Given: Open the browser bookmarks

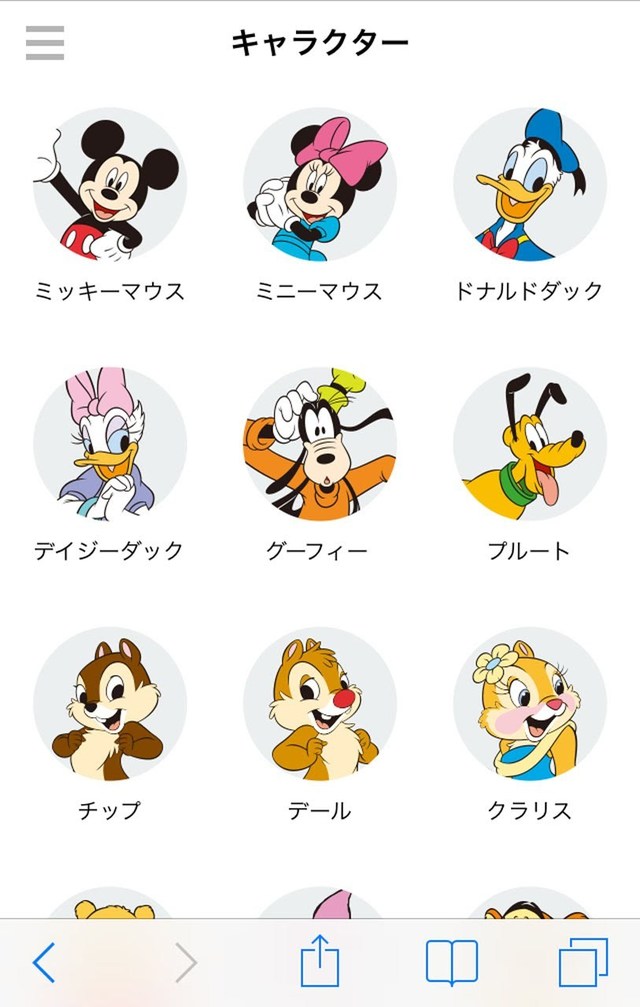Looking at the screenshot, I should coord(451,963).
